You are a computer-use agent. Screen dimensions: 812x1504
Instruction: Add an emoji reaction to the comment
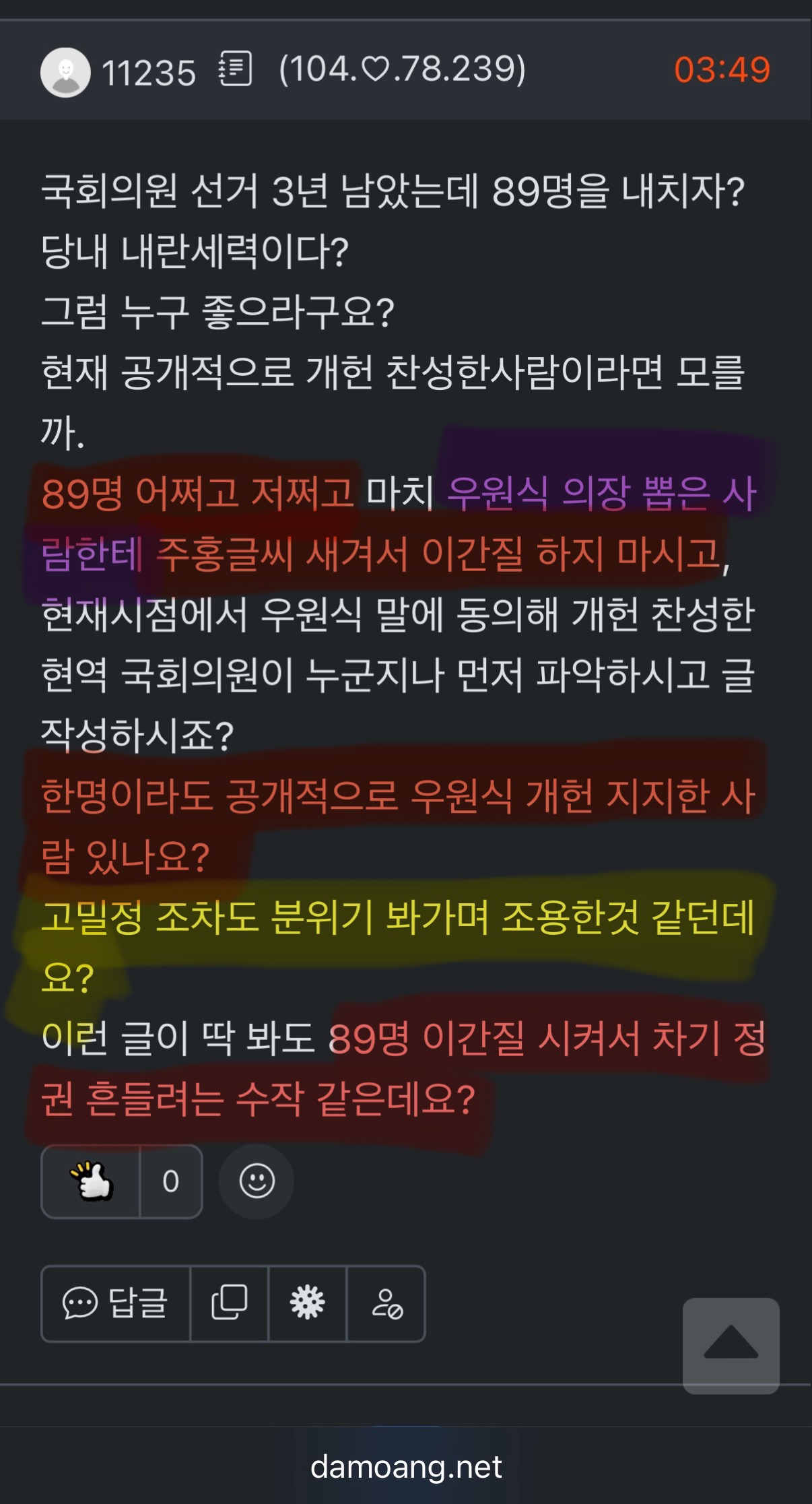click(x=257, y=1181)
